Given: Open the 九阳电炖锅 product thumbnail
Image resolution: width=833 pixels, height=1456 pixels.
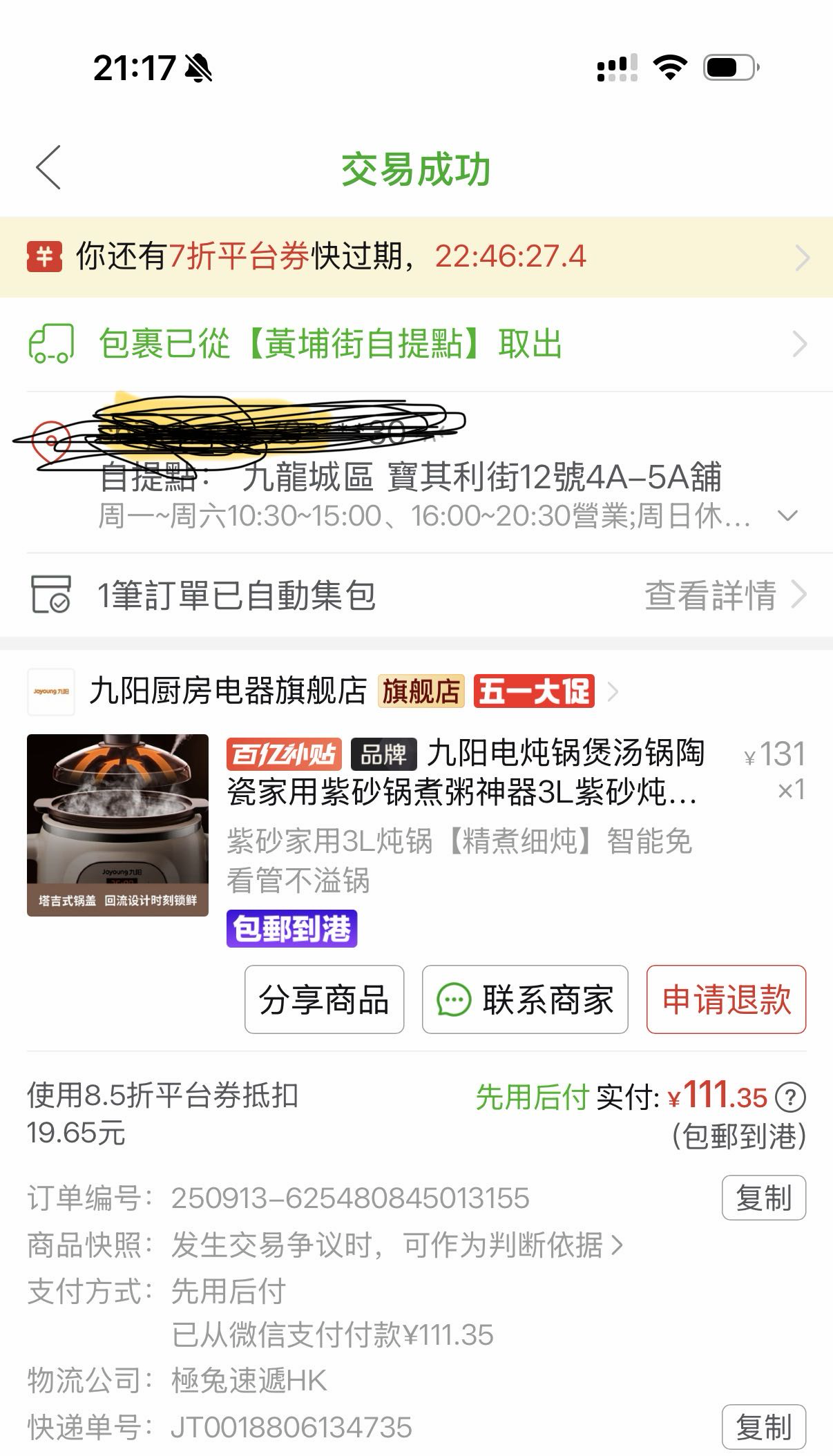Looking at the screenshot, I should pos(117,825).
